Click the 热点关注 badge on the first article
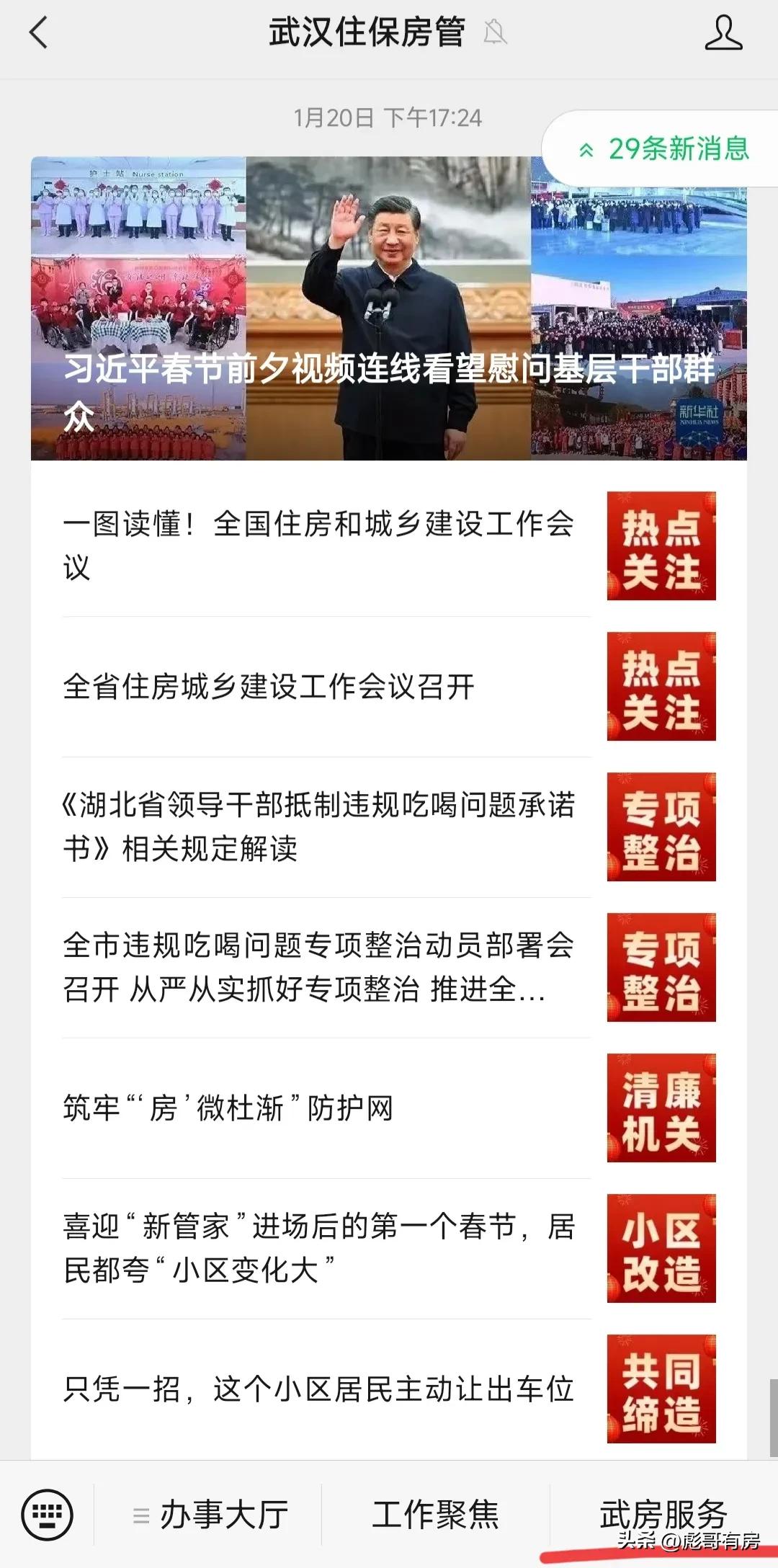778x1568 pixels. [x=660, y=546]
